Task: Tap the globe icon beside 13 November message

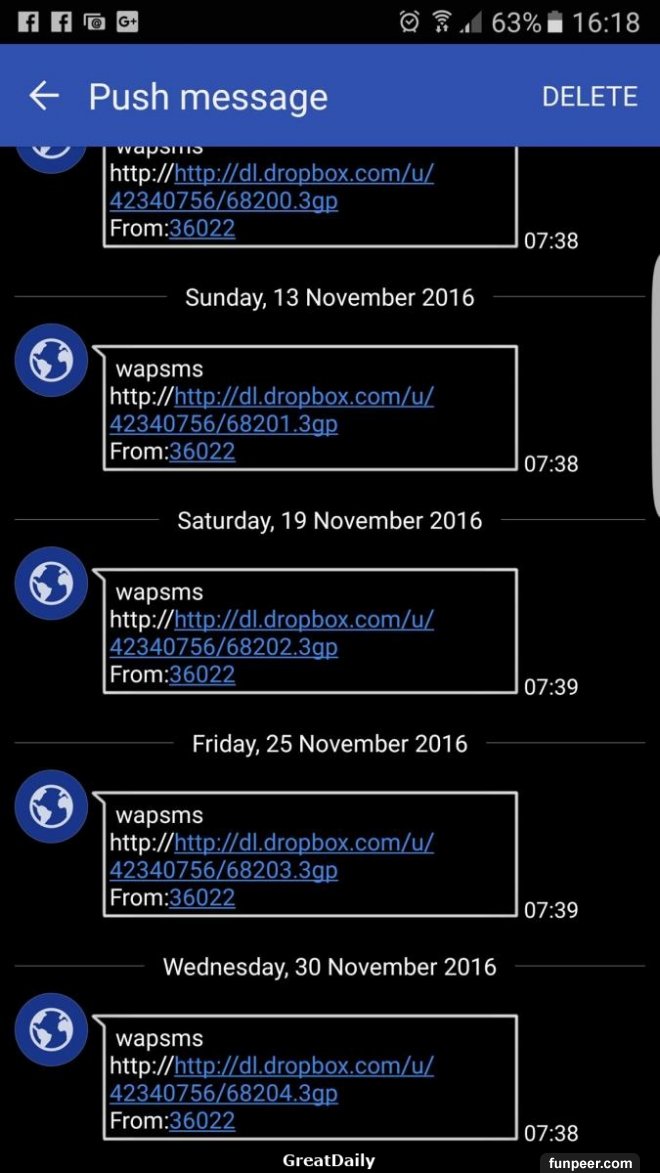Action: coord(51,360)
